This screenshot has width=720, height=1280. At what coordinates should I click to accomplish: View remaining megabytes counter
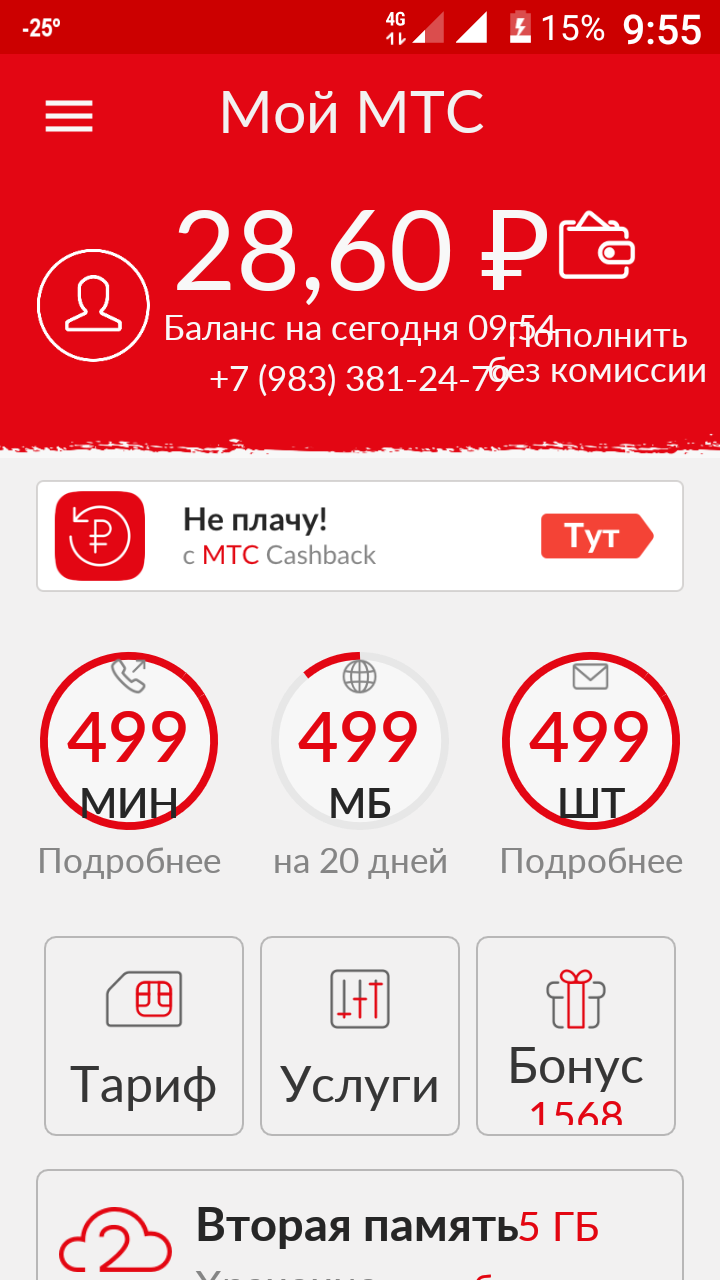click(x=360, y=742)
